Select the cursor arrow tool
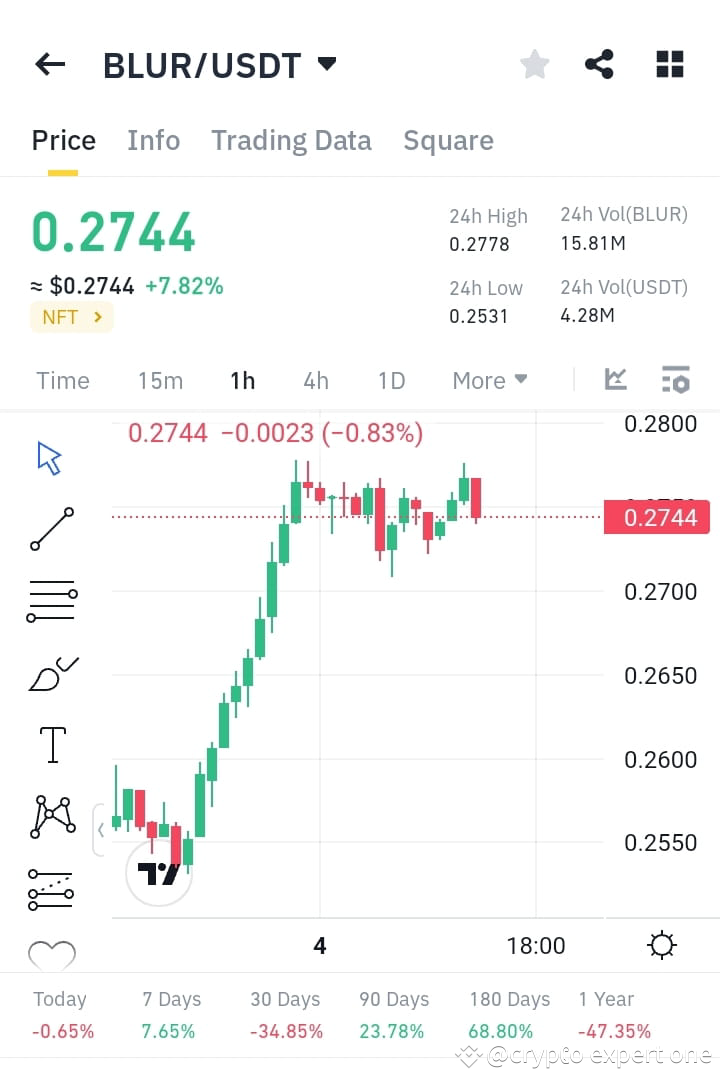 click(50, 455)
